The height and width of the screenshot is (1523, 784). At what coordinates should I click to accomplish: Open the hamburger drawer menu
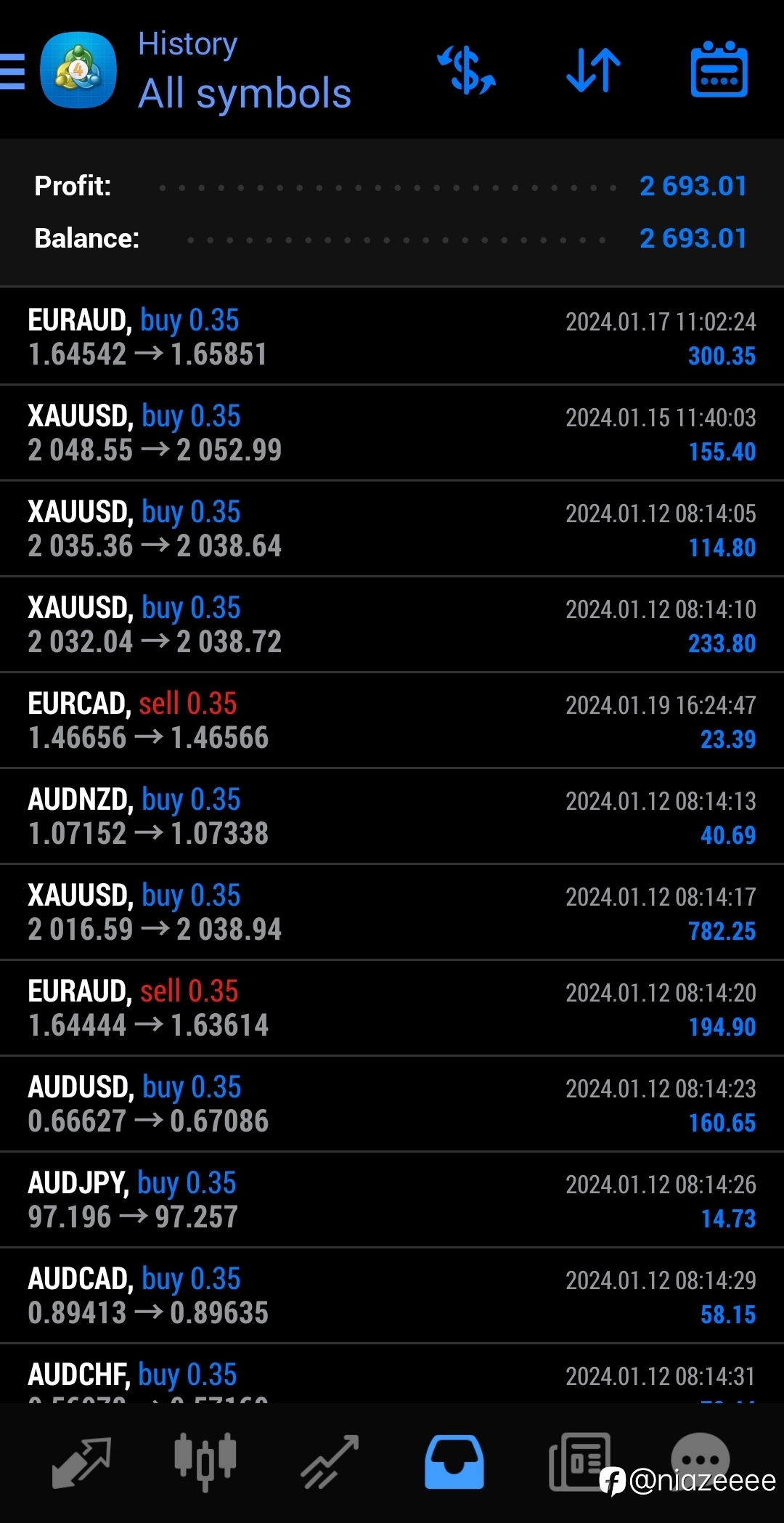pos(12,71)
